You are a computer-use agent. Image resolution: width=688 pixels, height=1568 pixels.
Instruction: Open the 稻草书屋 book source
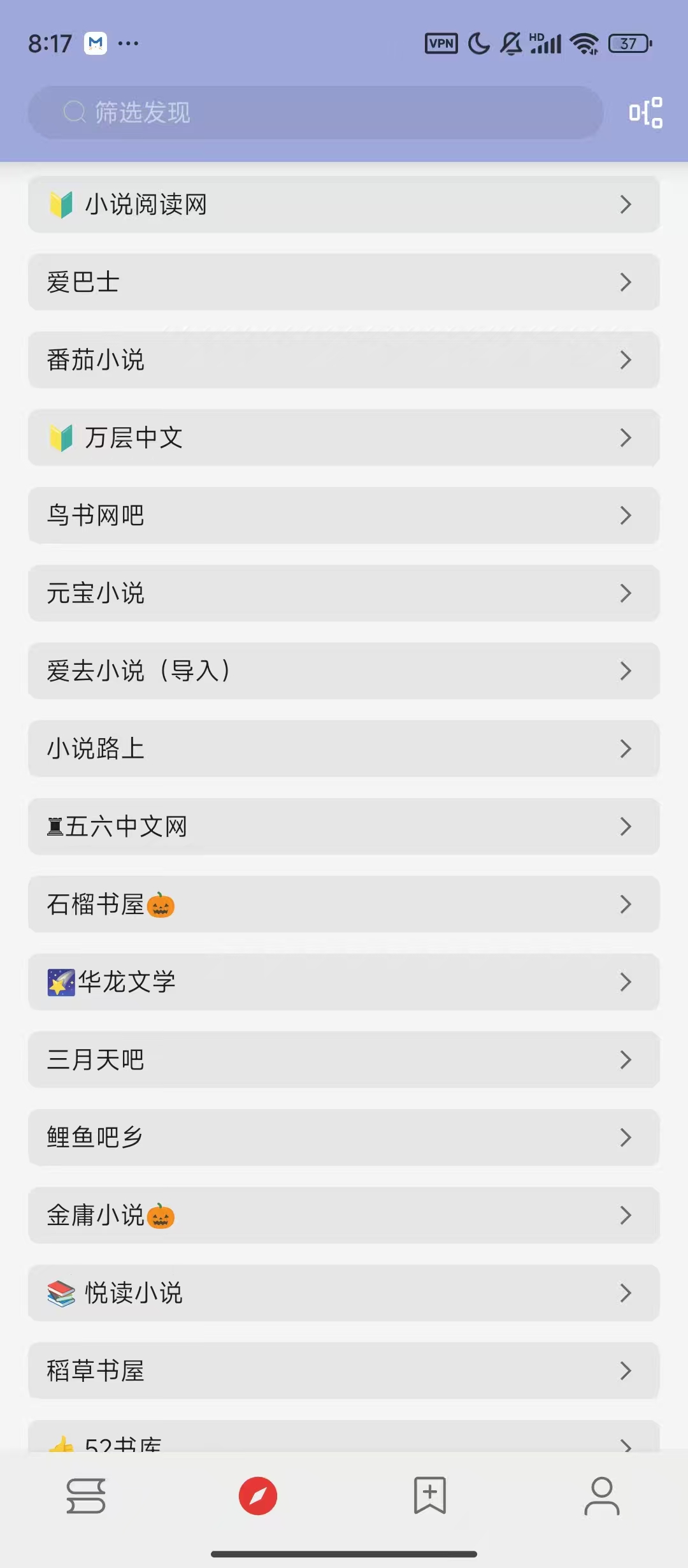tap(344, 1370)
